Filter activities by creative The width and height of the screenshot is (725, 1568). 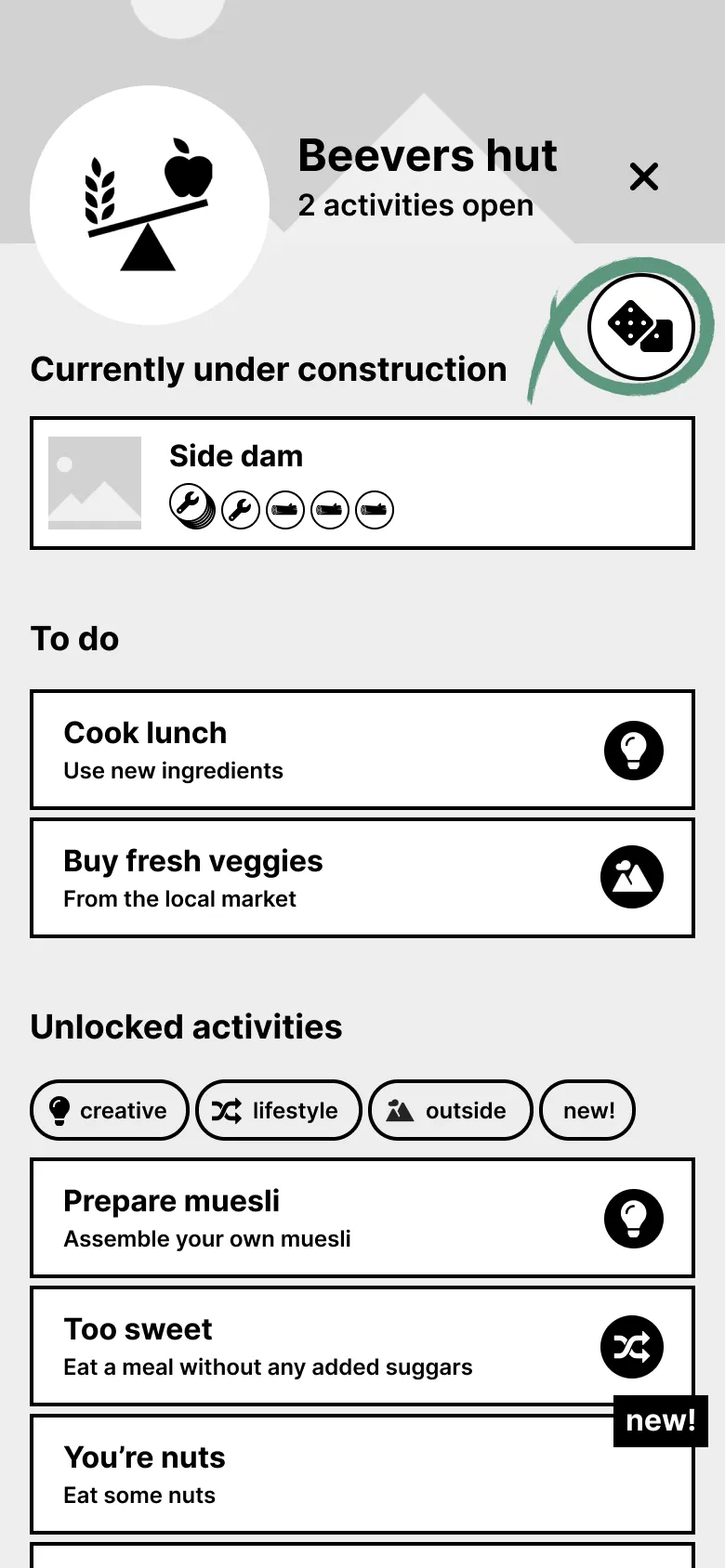(x=110, y=1110)
